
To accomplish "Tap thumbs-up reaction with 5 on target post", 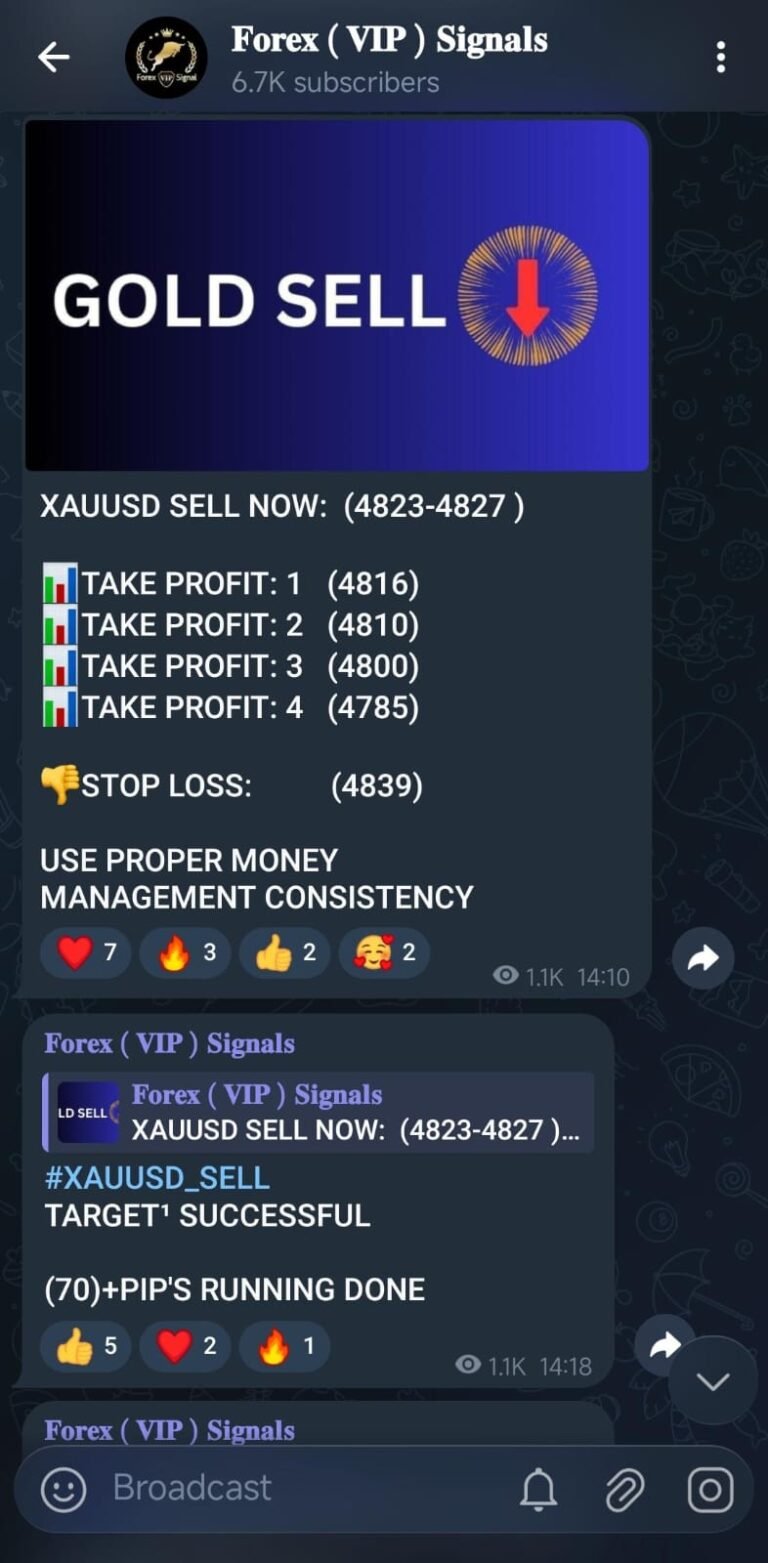I will [87, 1346].
